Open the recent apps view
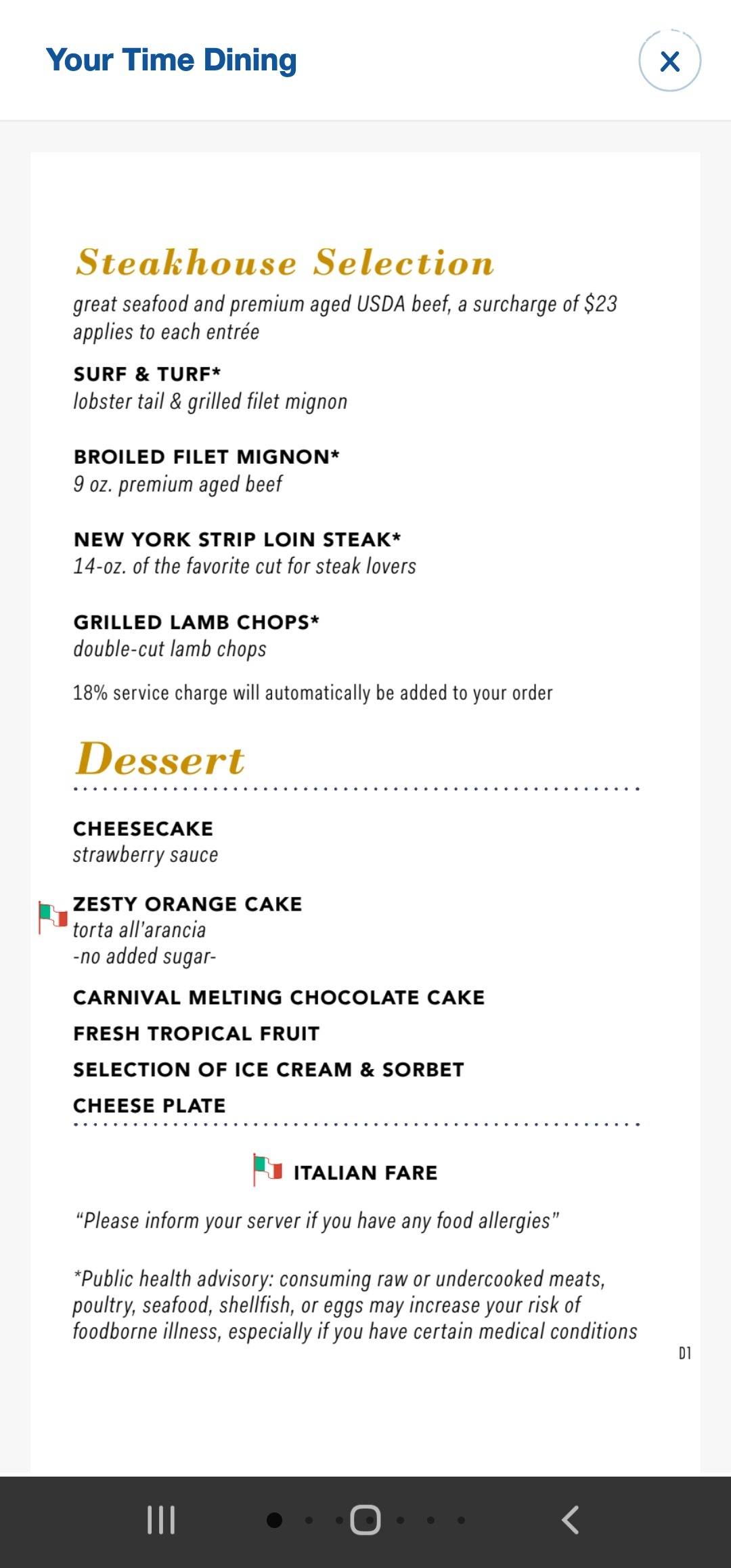 [x=161, y=1520]
